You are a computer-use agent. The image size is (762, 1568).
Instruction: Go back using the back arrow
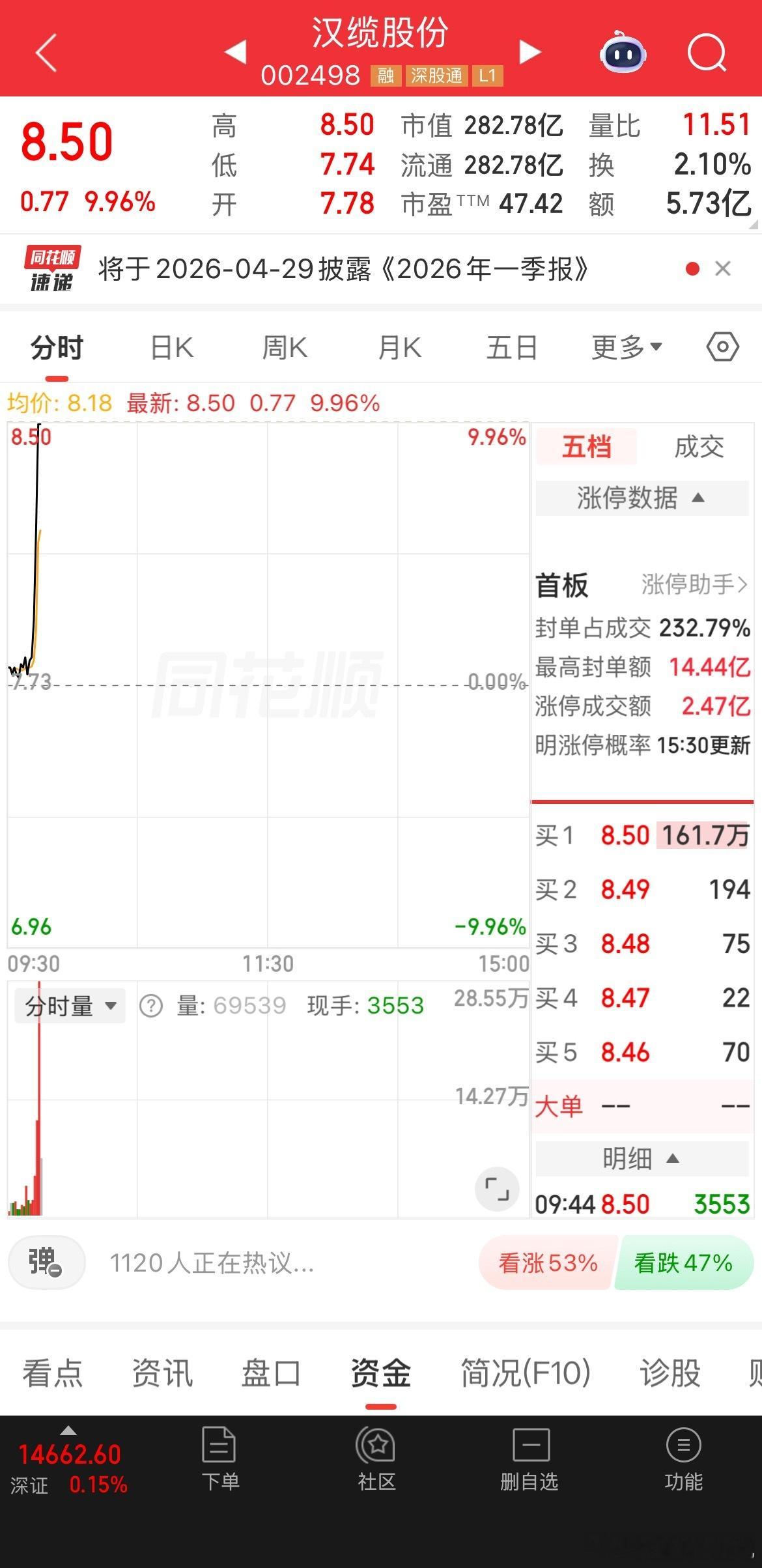point(46,53)
